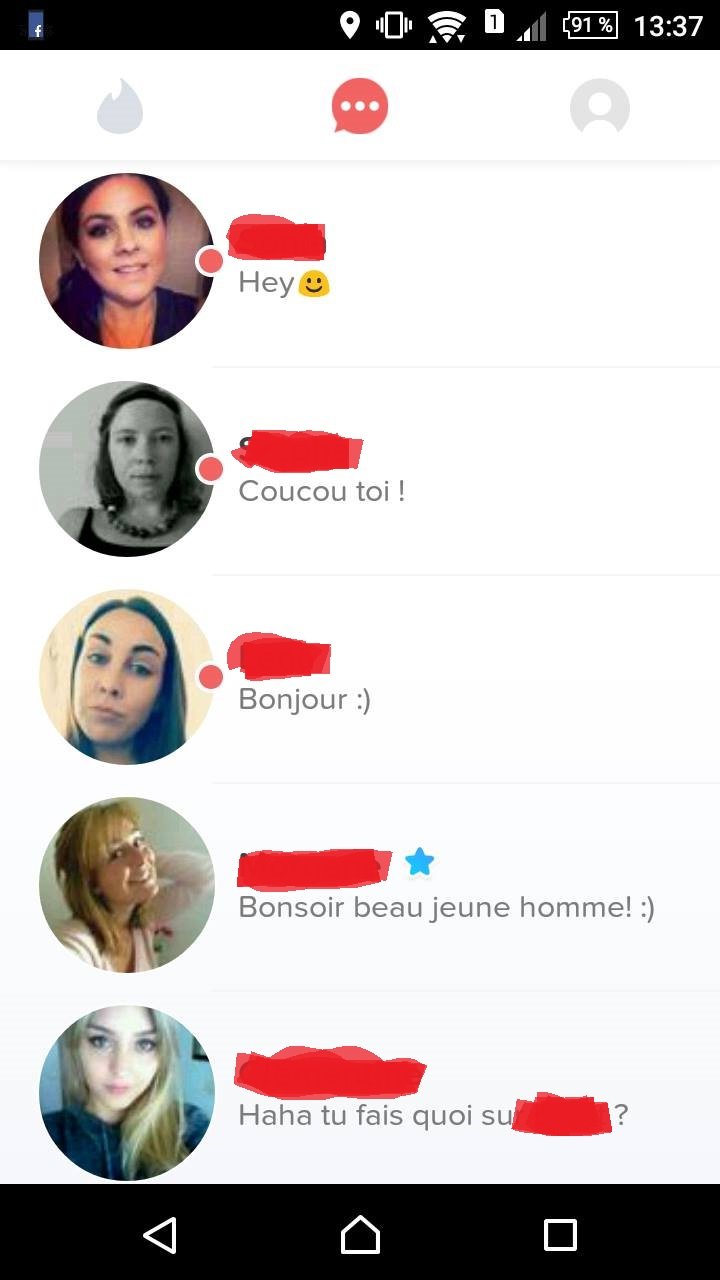Image resolution: width=720 pixels, height=1280 pixels.
Task: Open the "Haha tu fais quoi" conversation
Action: pyautogui.click(x=360, y=1088)
